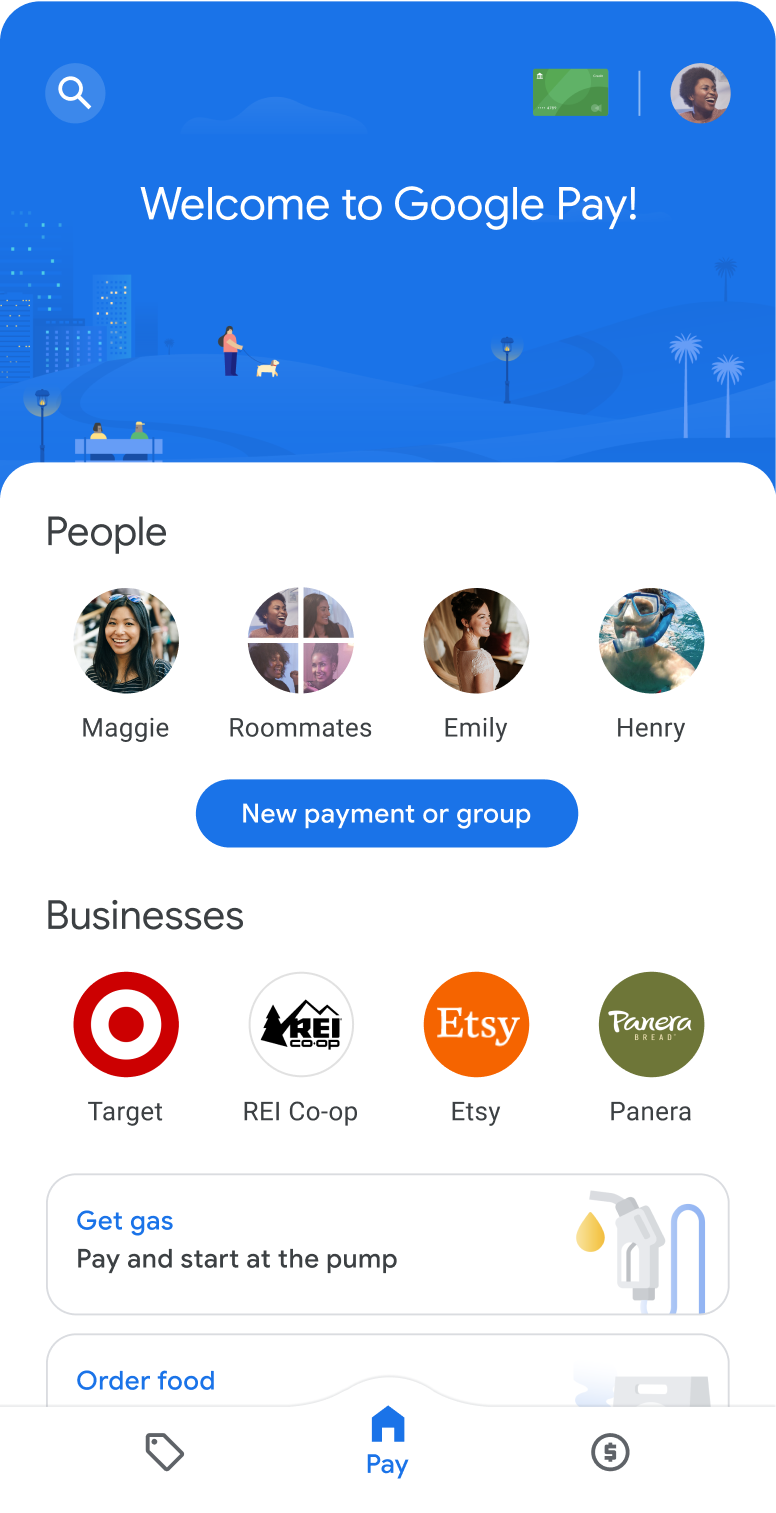Viewport: 776px width, 1513px height.
Task: Open the profile avatar
Action: tap(700, 93)
